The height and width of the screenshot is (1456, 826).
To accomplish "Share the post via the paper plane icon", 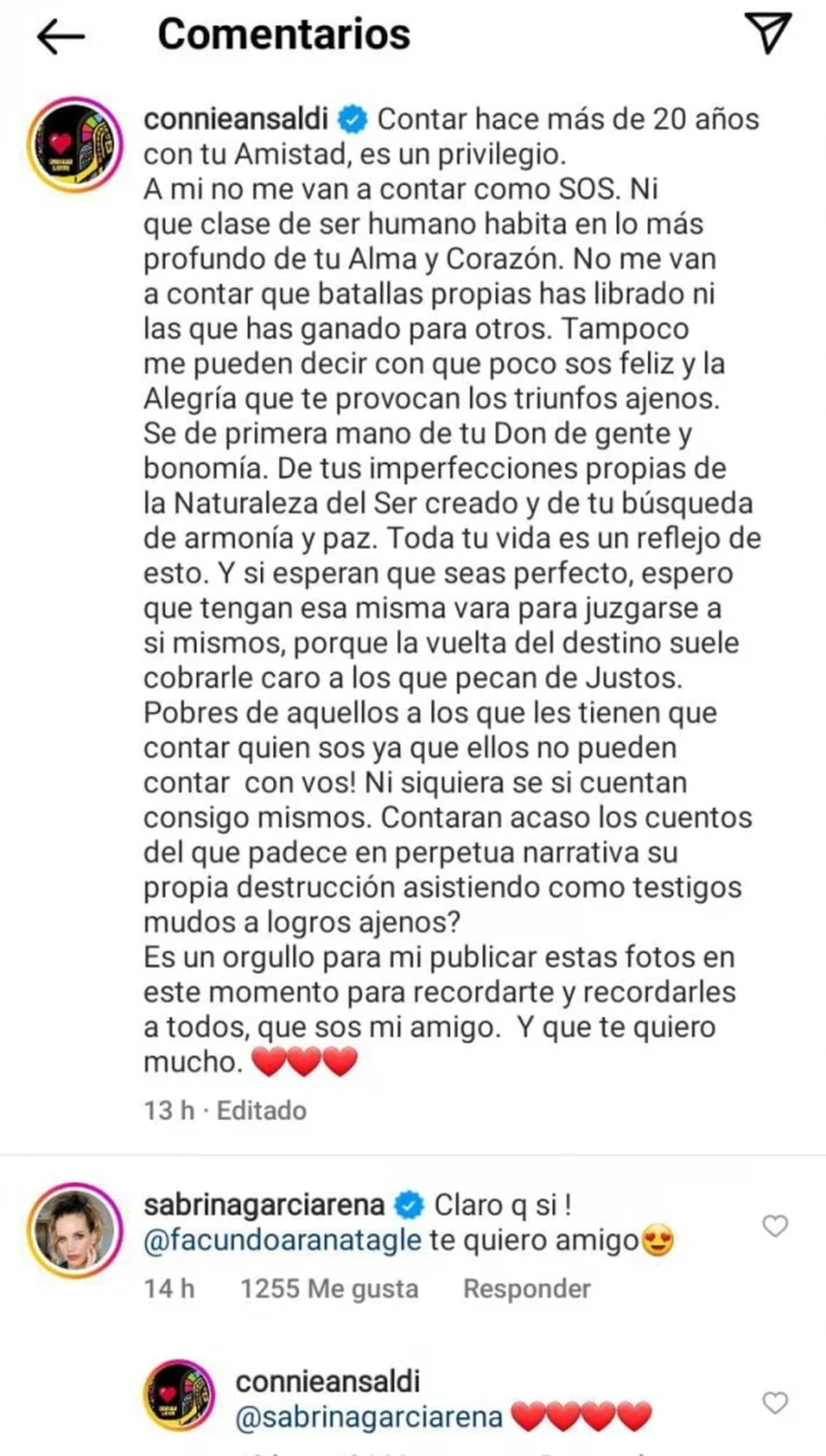I will (x=767, y=32).
